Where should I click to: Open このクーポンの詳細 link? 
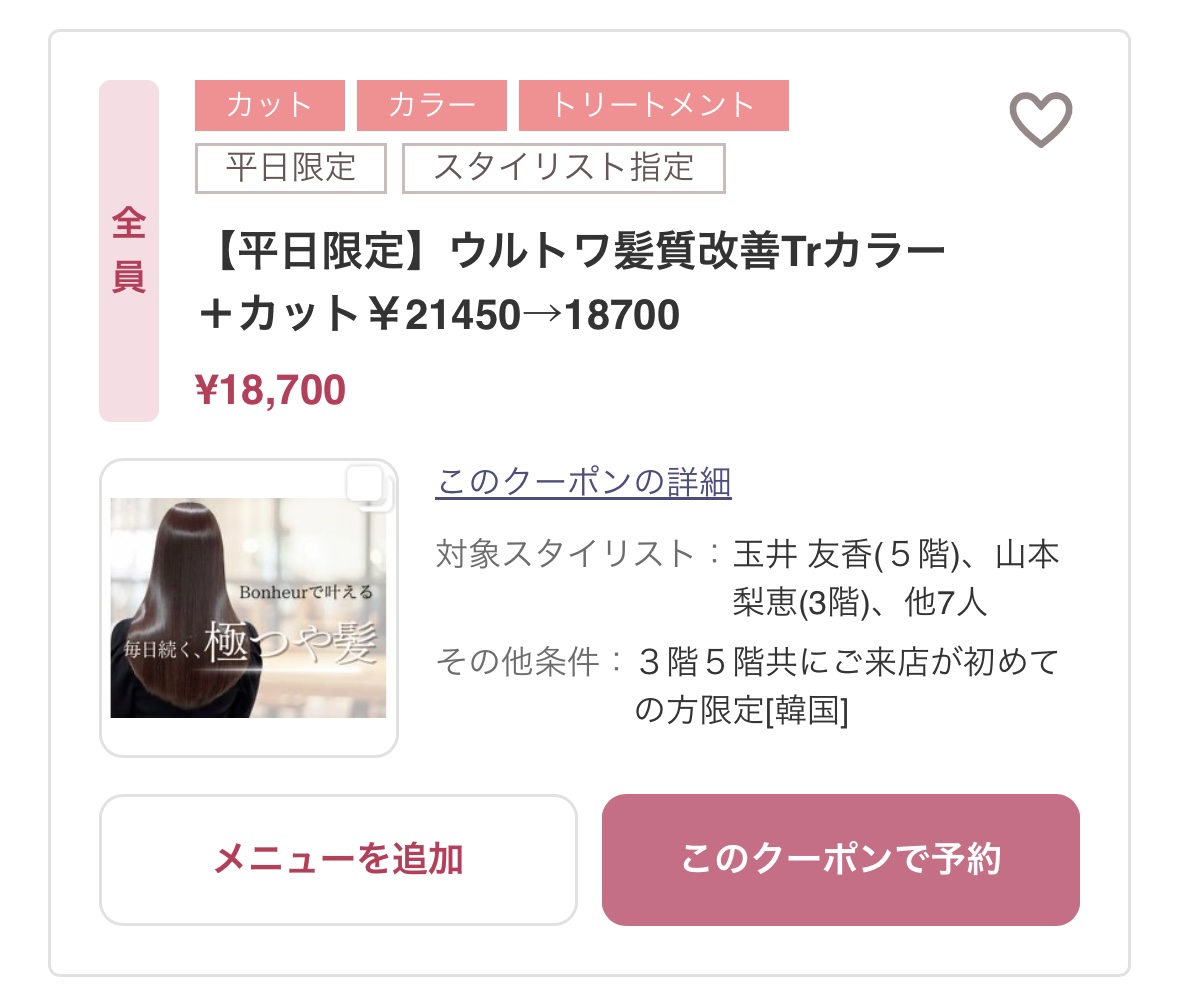(x=583, y=482)
